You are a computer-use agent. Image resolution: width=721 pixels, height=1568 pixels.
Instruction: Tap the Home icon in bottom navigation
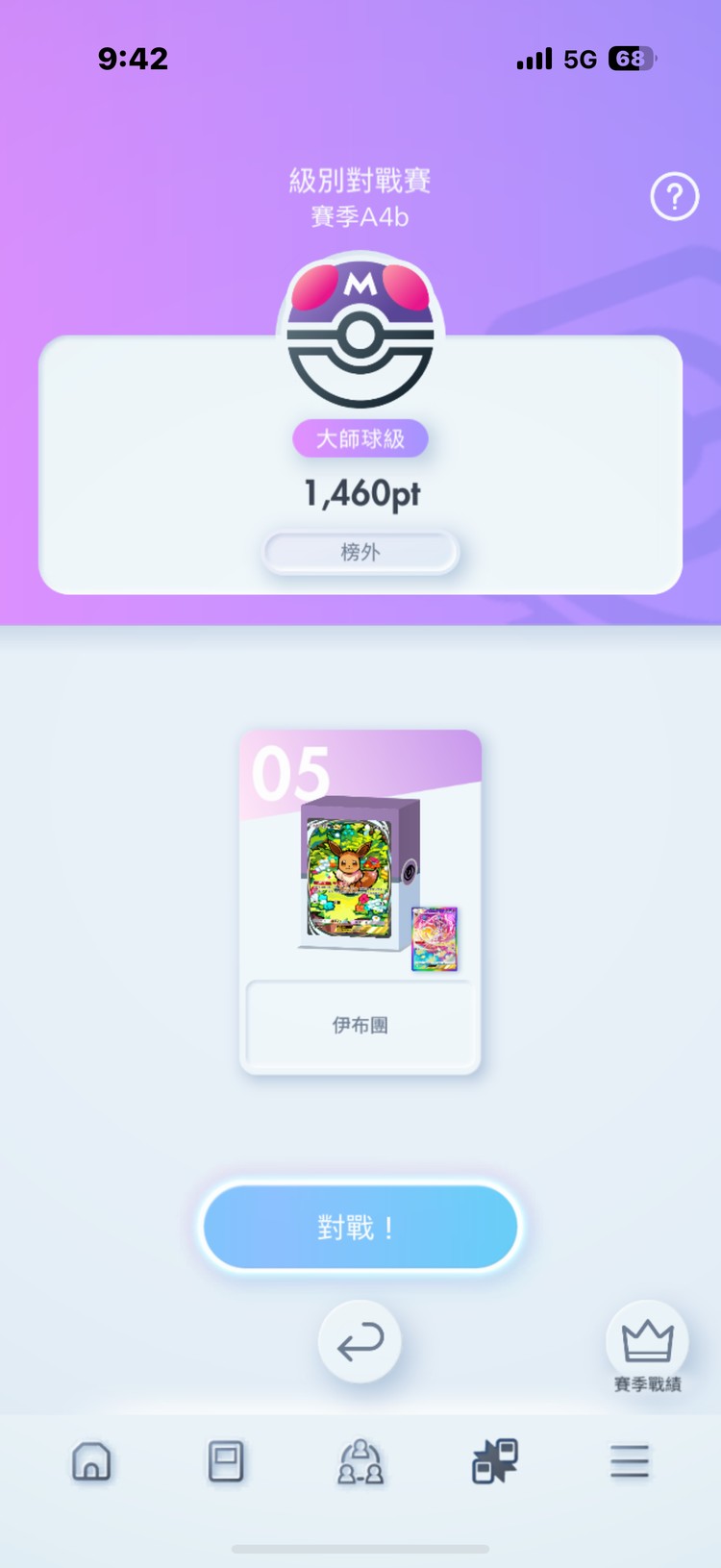click(x=91, y=1461)
